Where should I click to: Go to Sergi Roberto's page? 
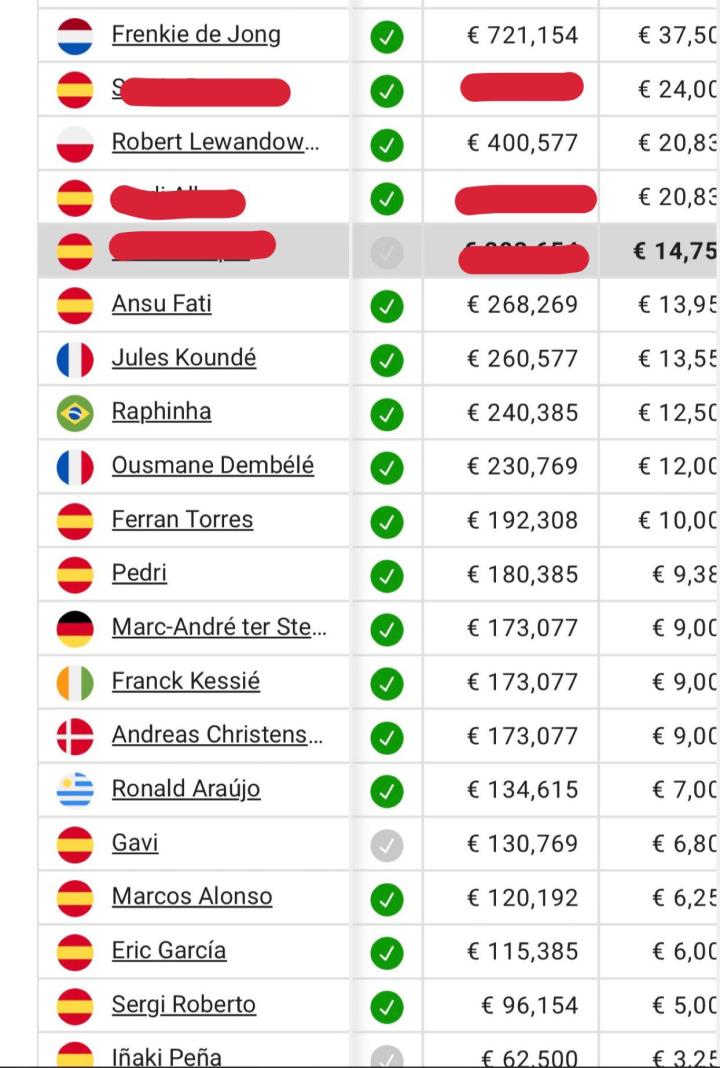click(x=184, y=1005)
